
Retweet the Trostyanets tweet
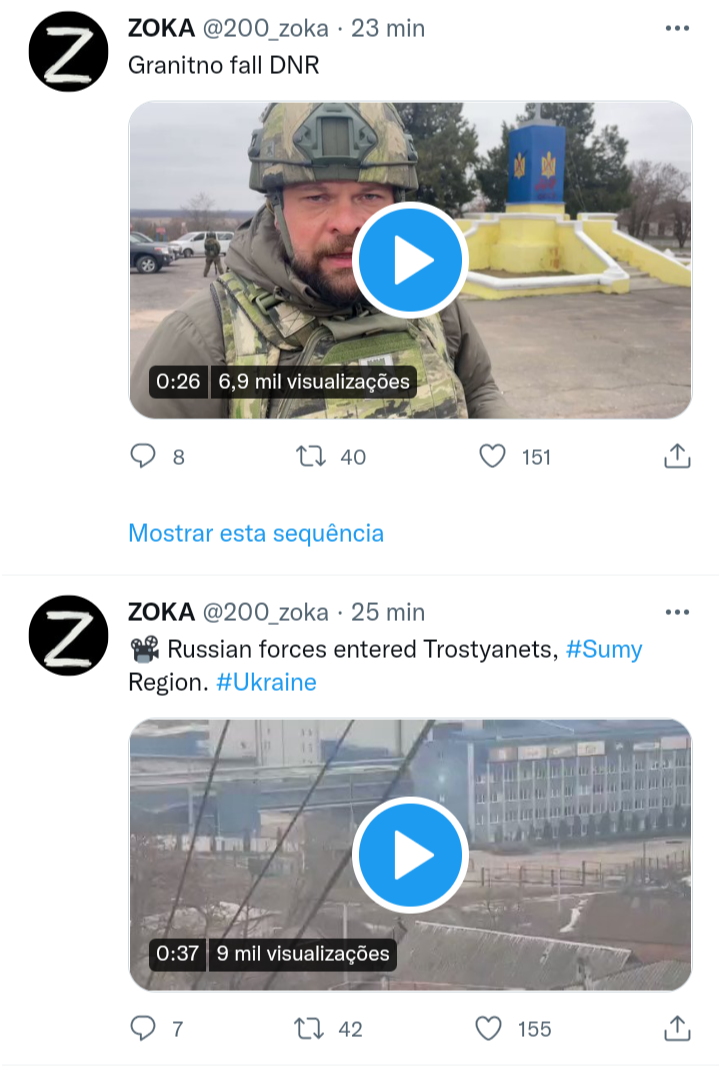[x=309, y=1028]
